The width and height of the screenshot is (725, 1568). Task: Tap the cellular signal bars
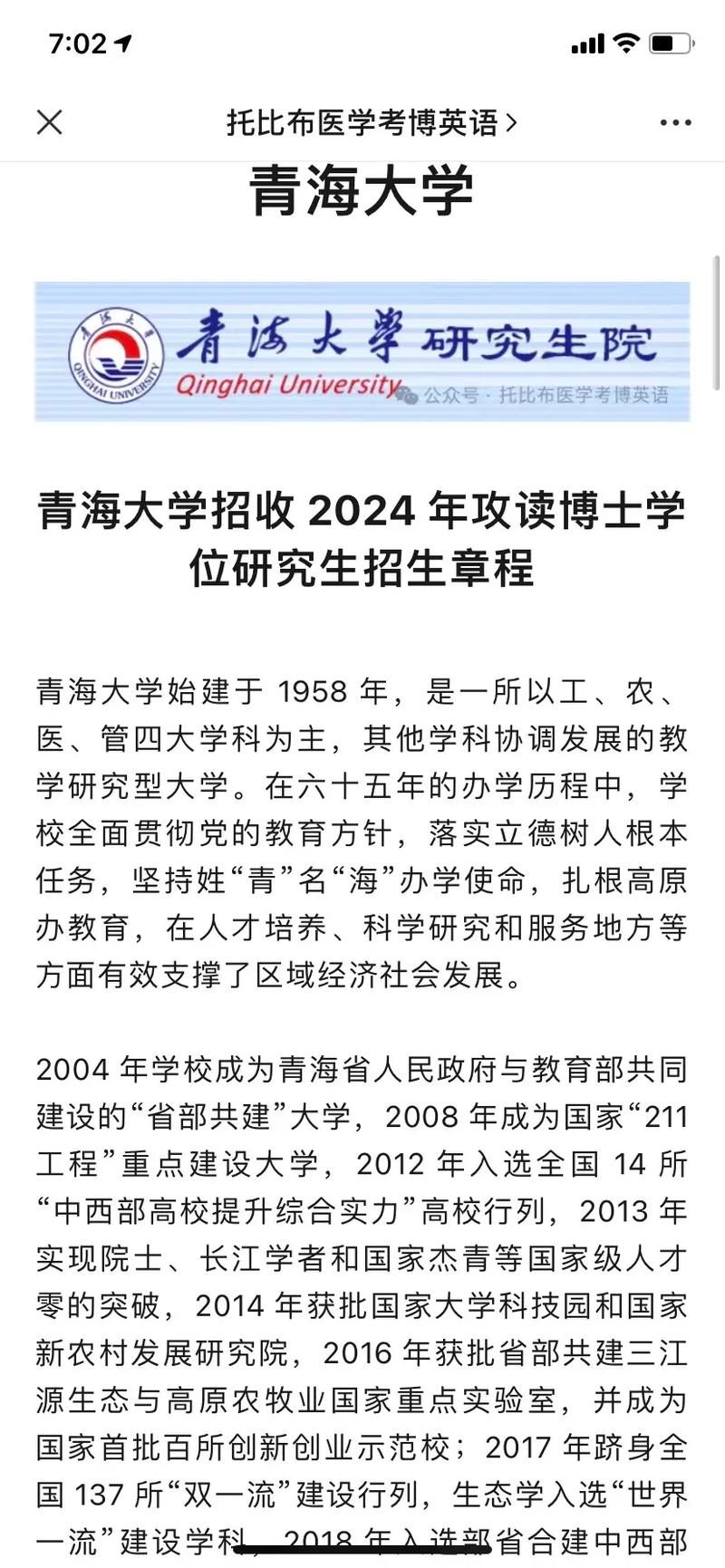[588, 43]
